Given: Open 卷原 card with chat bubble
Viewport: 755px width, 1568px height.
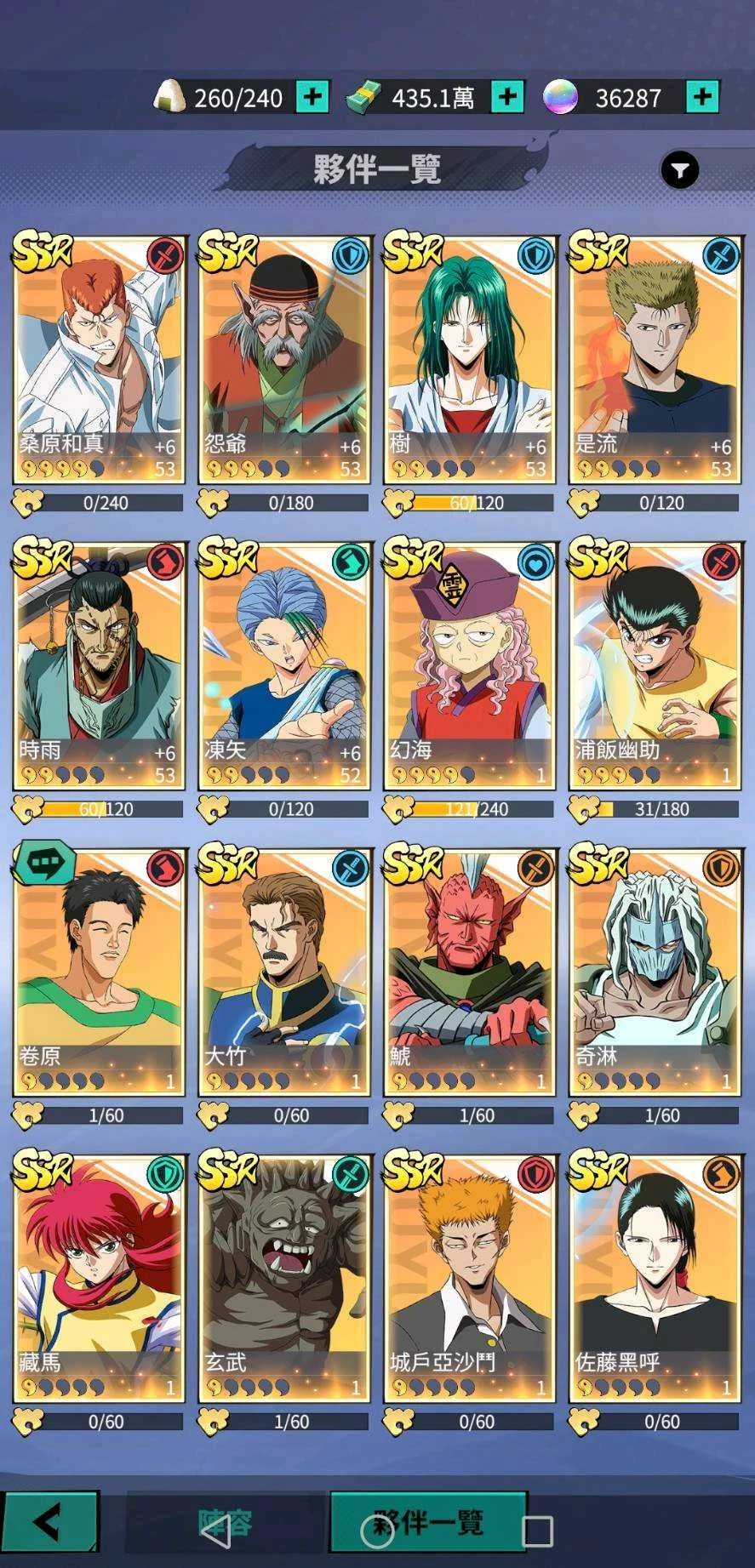Looking at the screenshot, I should click(x=99, y=972).
